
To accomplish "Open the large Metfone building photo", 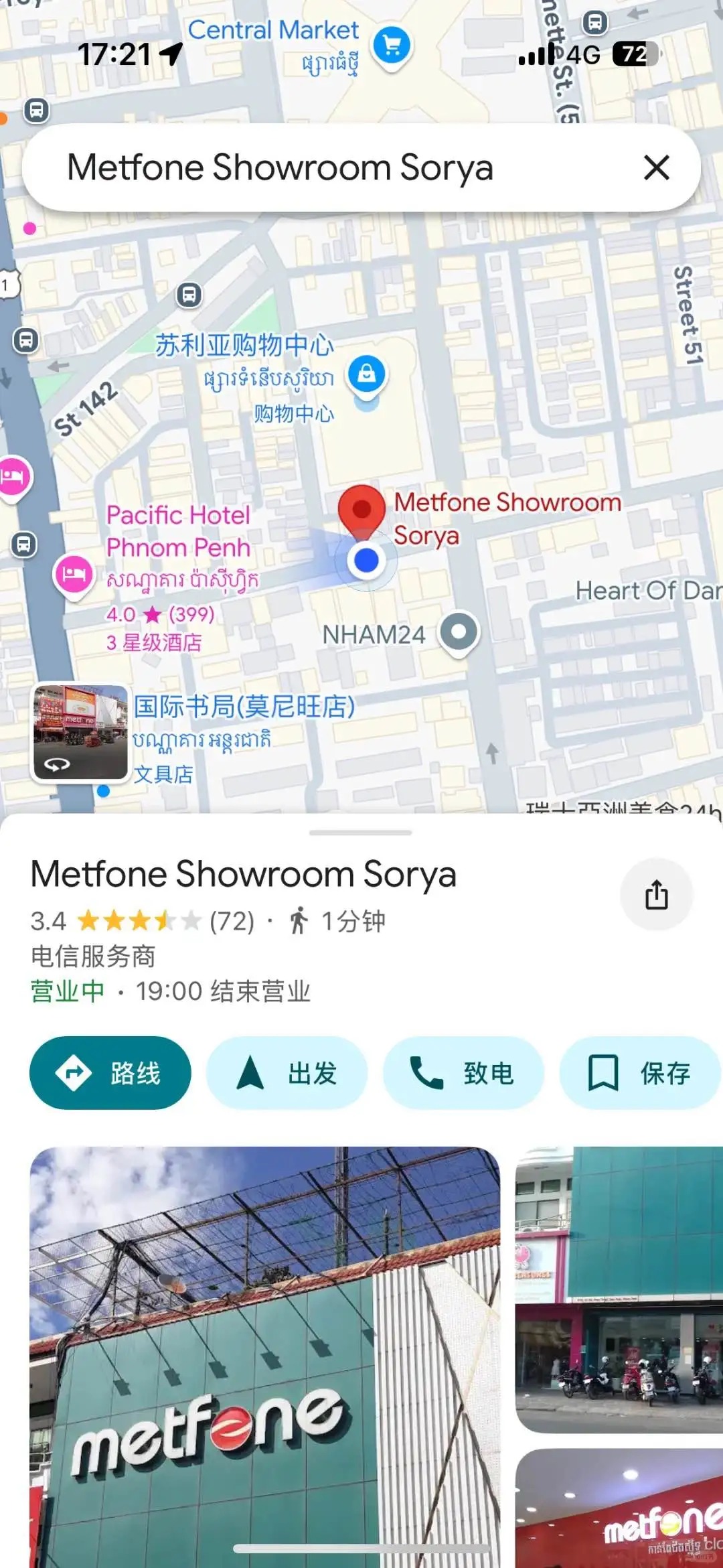I will [x=264, y=1353].
